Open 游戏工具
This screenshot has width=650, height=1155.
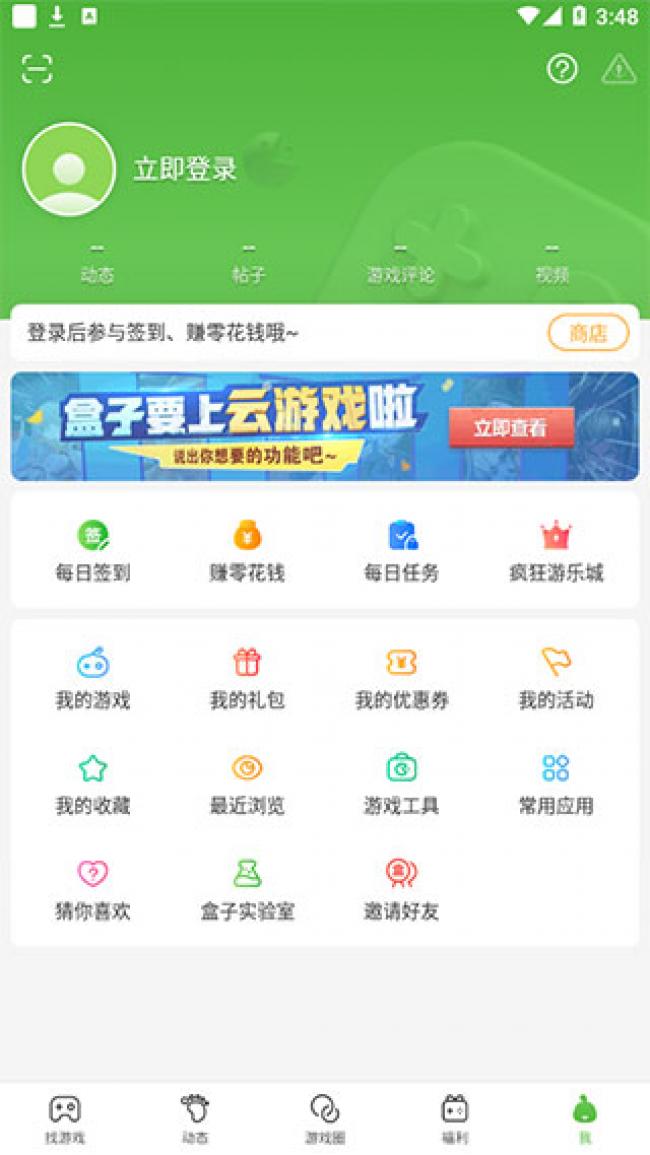pos(401,783)
